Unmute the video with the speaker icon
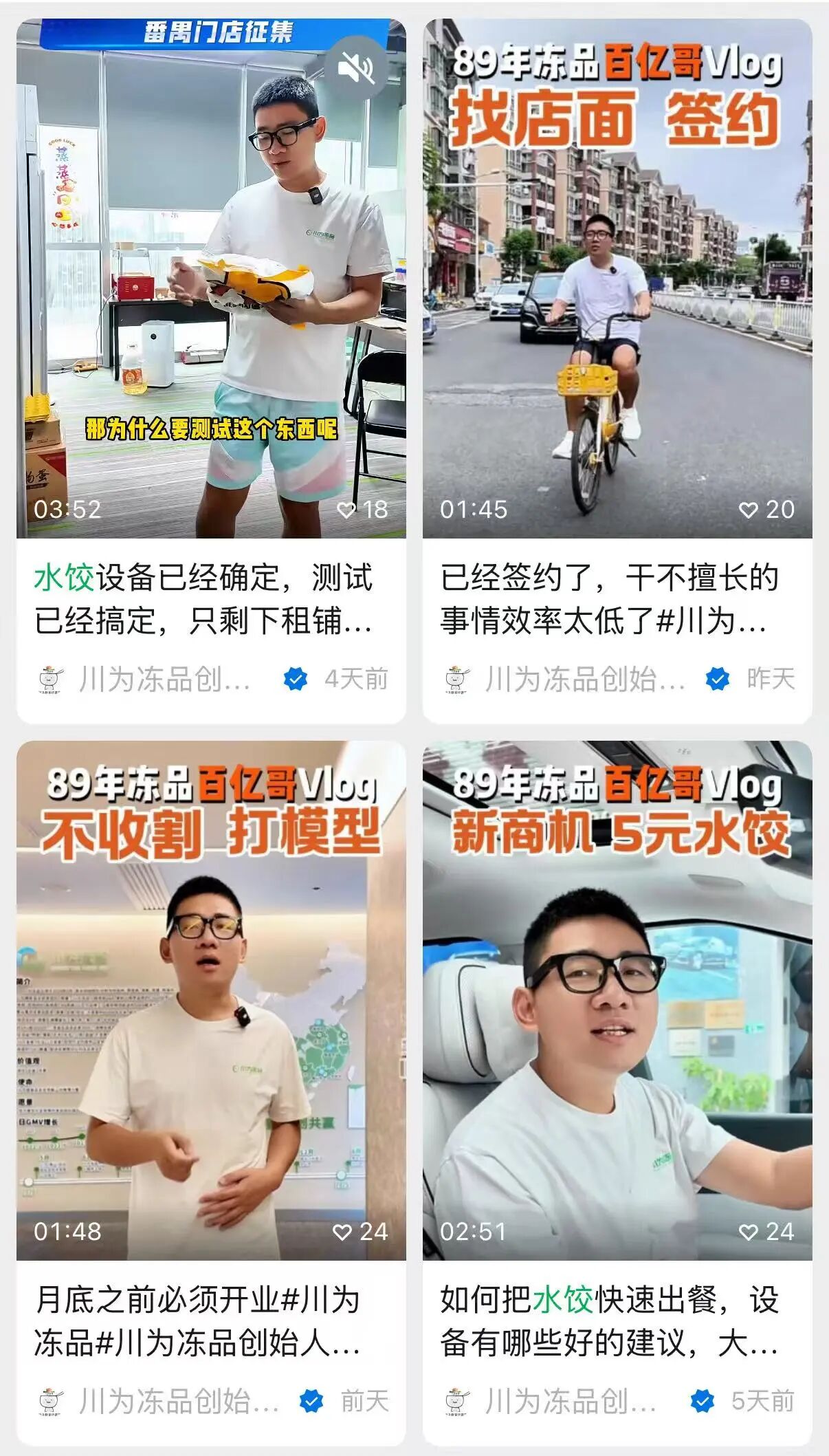The image size is (829, 1456). [x=356, y=68]
